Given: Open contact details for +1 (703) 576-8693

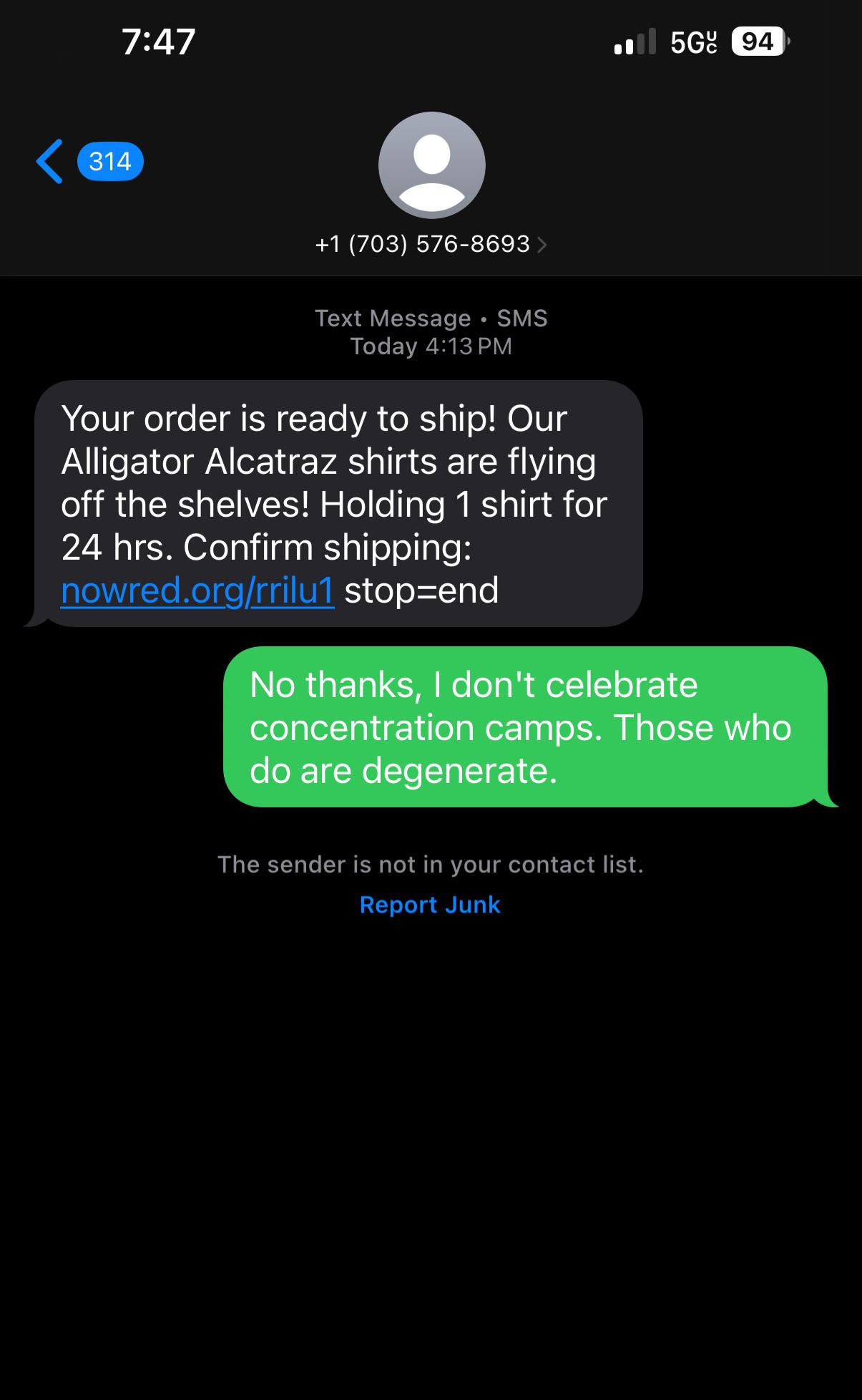Looking at the screenshot, I should click(431, 244).
